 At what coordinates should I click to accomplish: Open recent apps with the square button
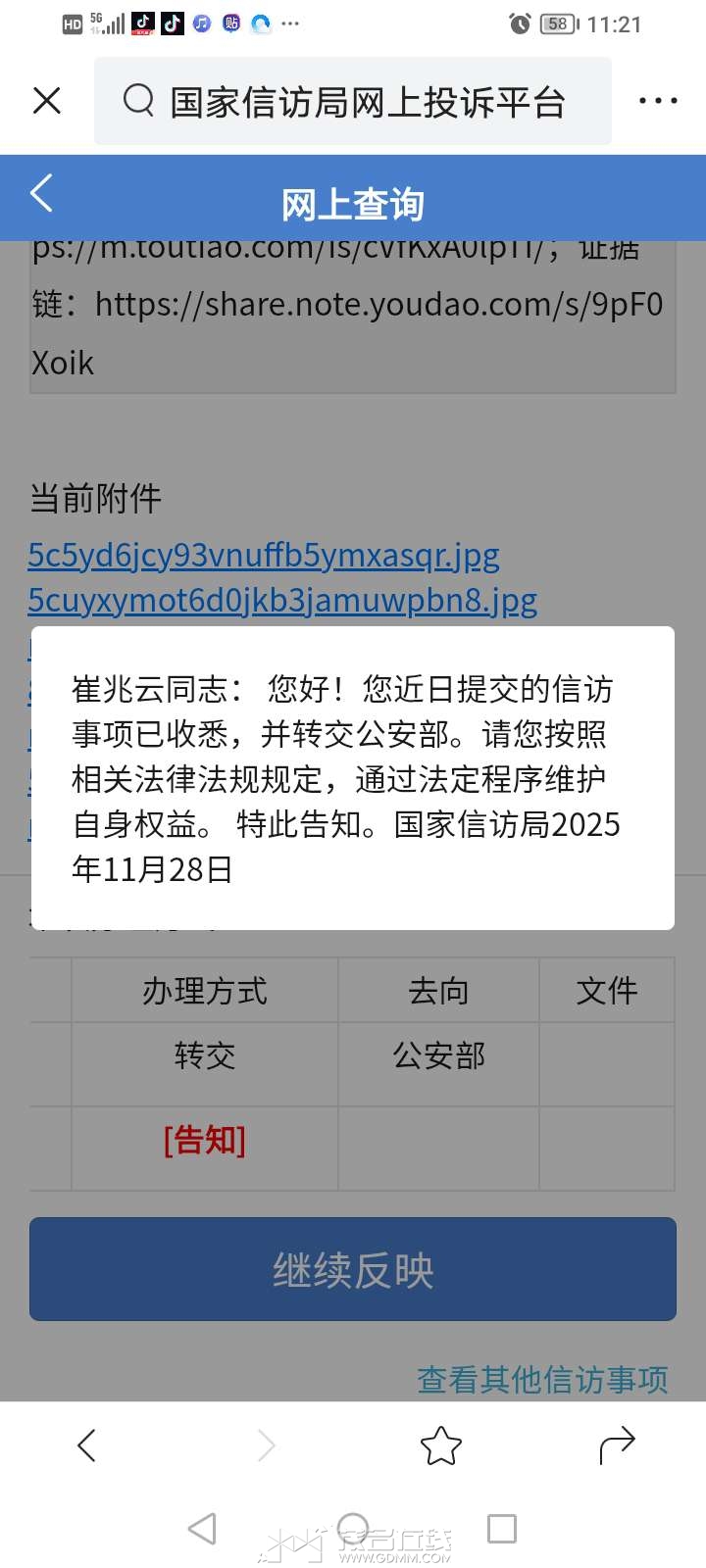(501, 1529)
